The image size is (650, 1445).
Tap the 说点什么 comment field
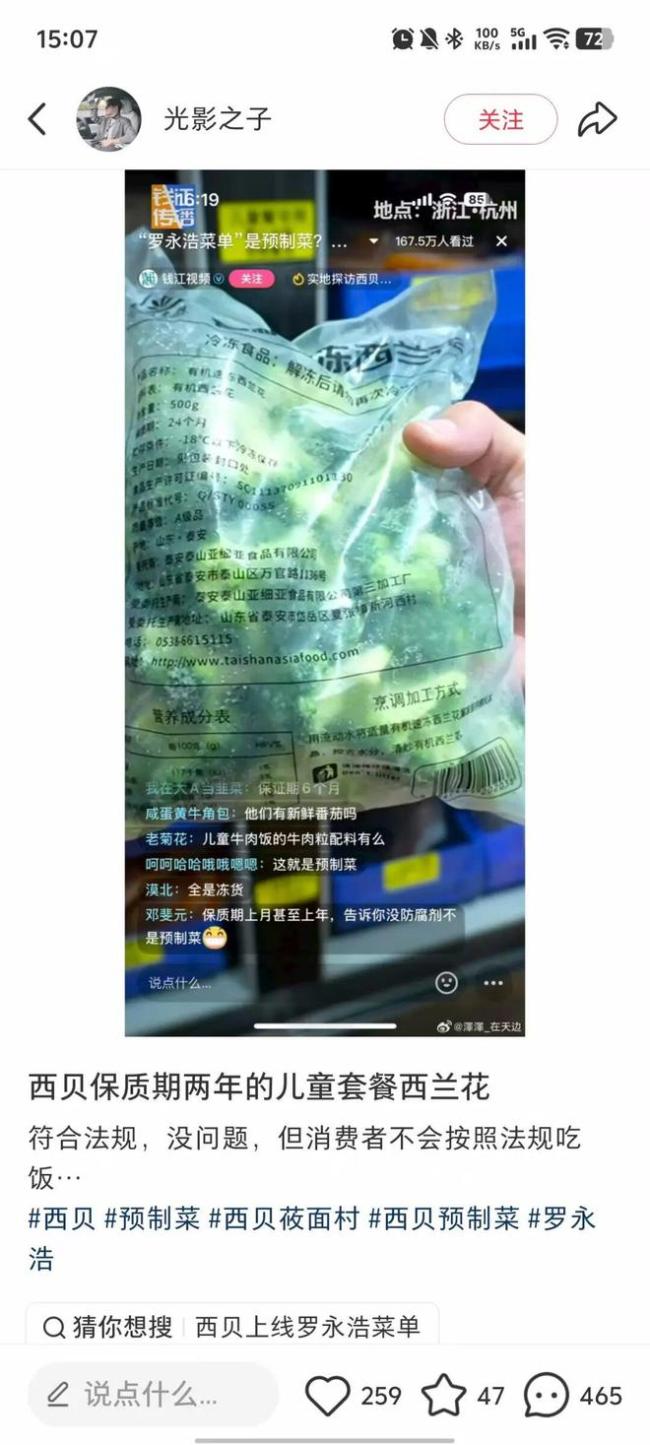(152, 1395)
